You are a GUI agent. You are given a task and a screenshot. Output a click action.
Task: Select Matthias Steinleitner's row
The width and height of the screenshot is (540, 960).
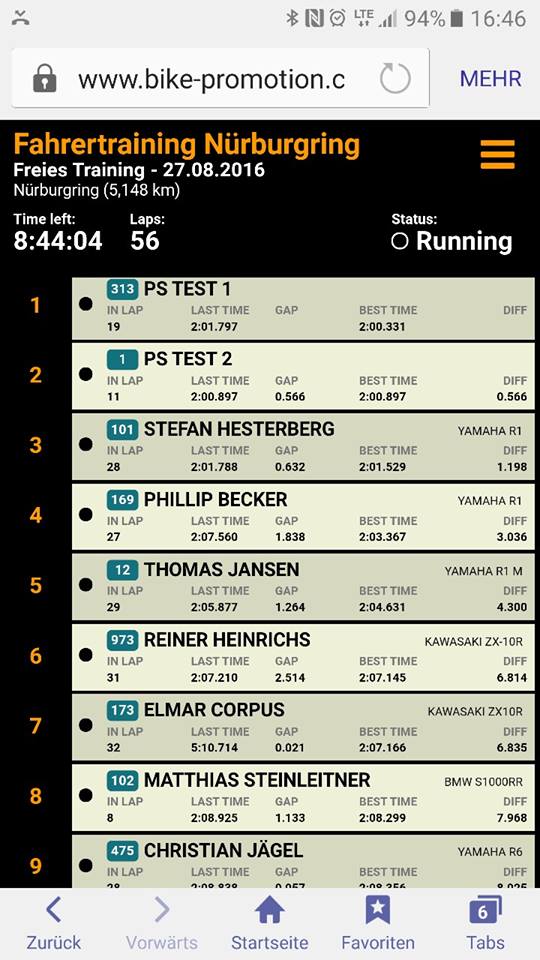pyautogui.click(x=303, y=797)
